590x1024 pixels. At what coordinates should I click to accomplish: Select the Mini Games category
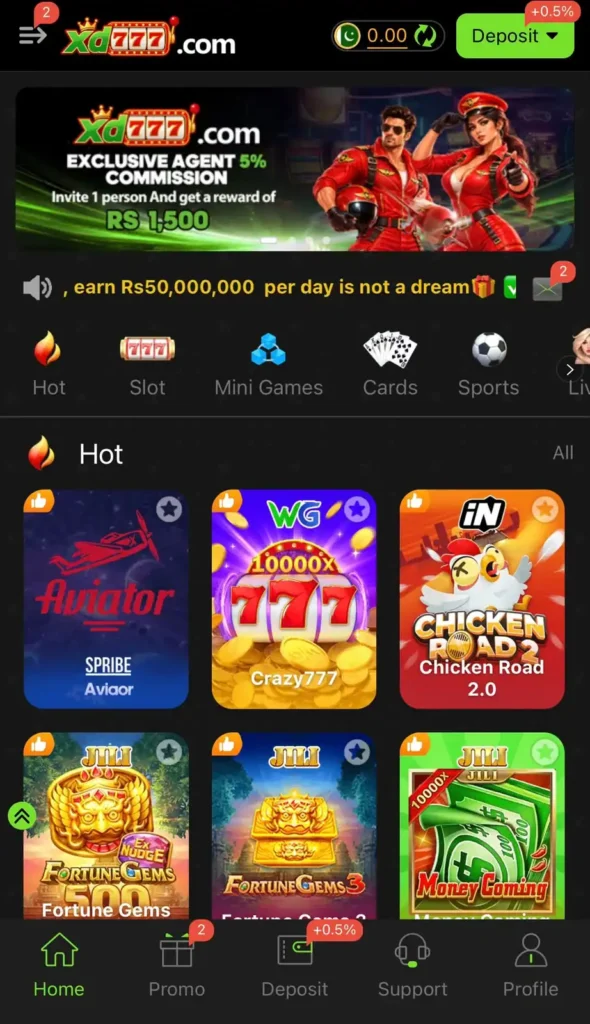click(269, 364)
